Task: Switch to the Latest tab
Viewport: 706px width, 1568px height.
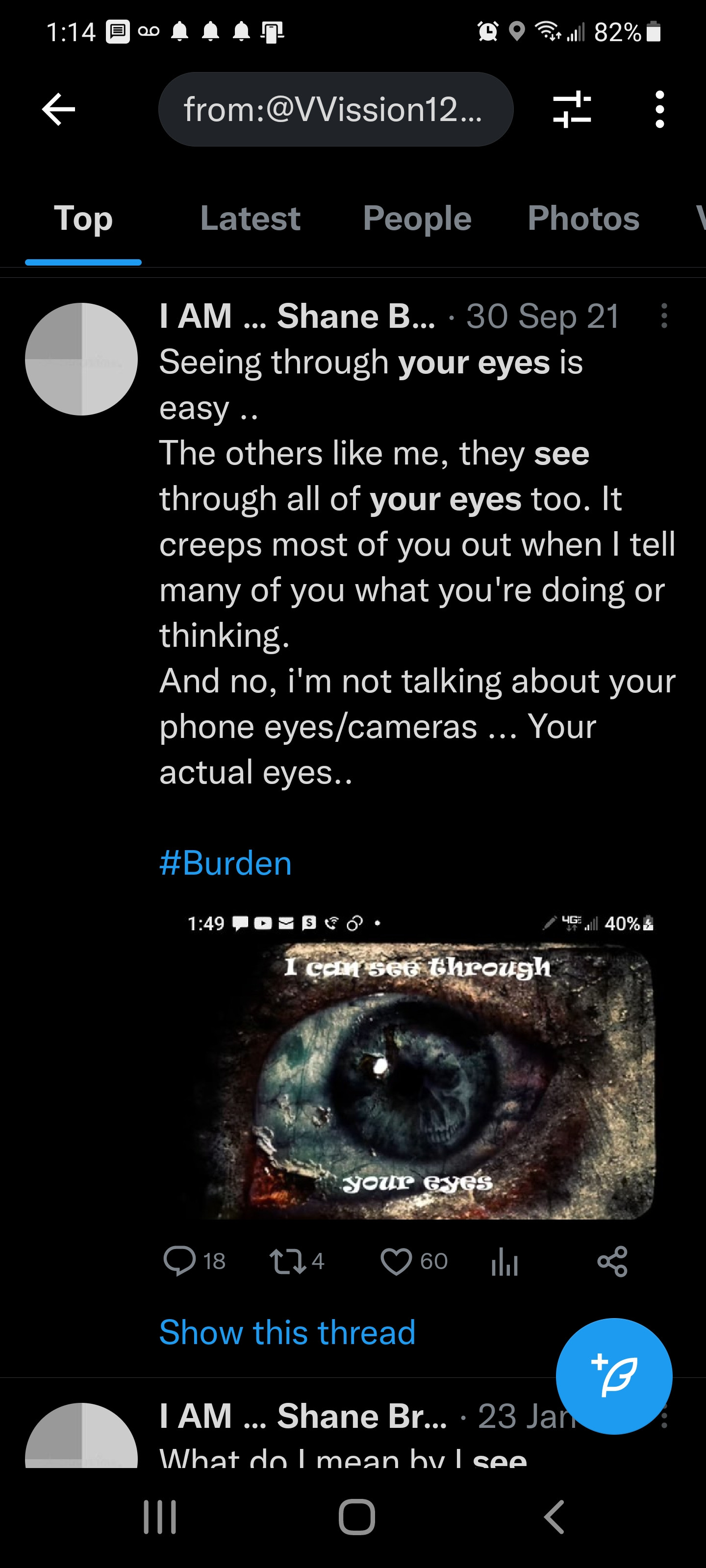Action: pyautogui.click(x=250, y=219)
